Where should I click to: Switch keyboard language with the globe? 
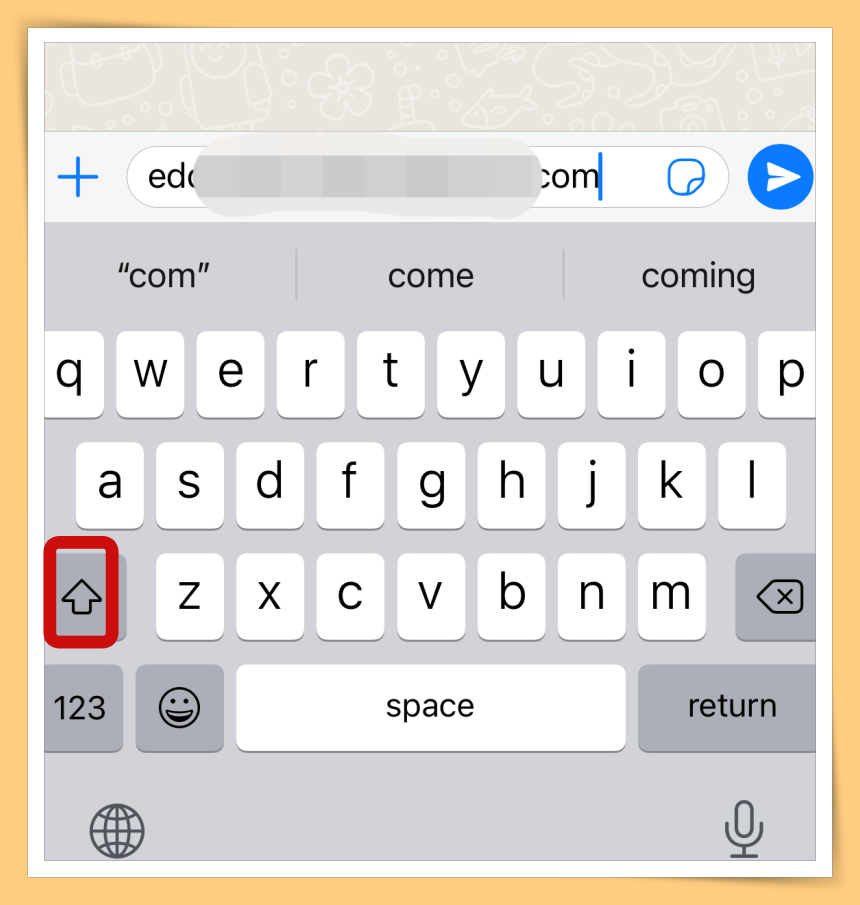(117, 830)
